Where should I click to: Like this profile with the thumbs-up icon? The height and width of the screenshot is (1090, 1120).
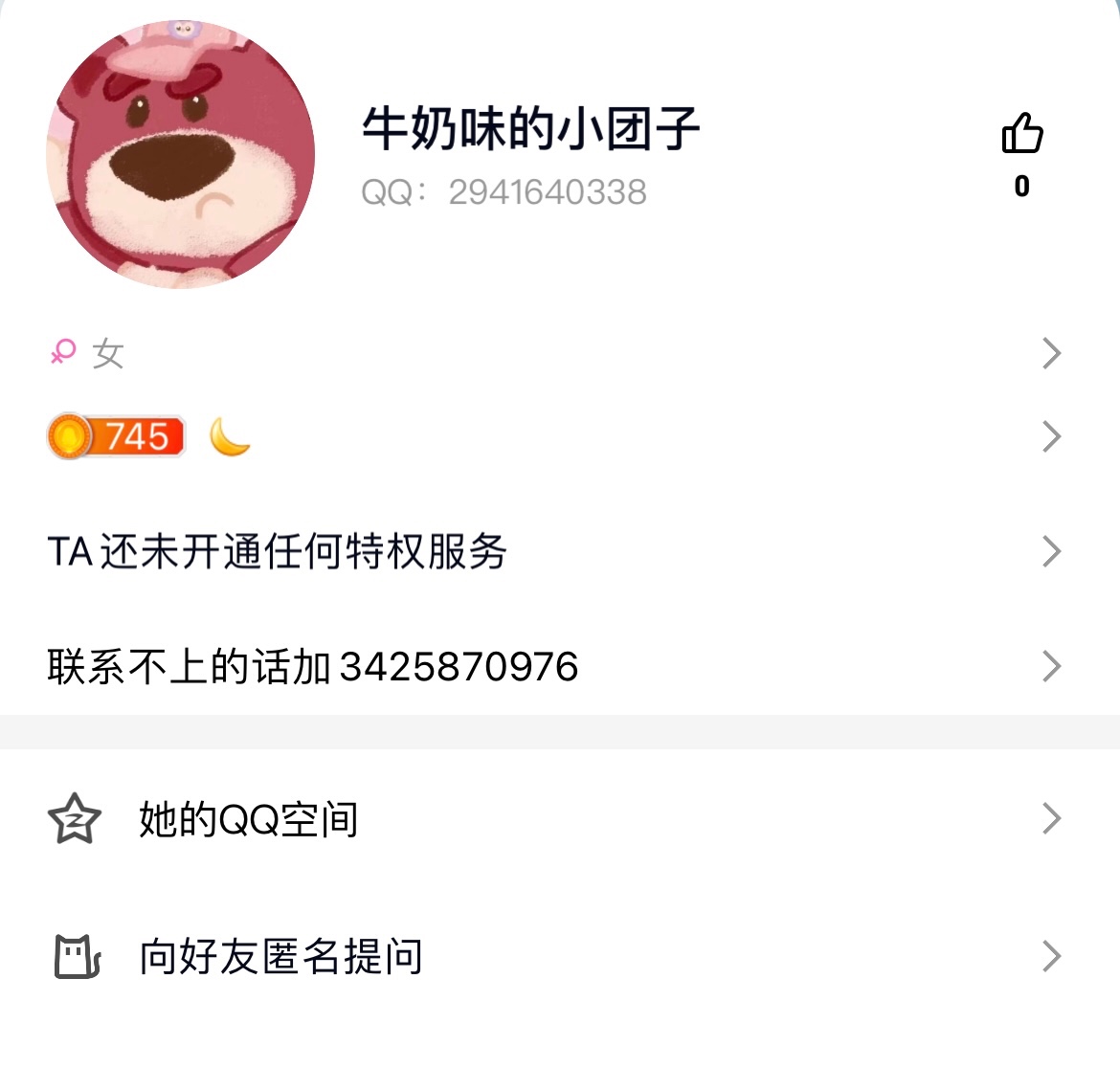(1022, 135)
